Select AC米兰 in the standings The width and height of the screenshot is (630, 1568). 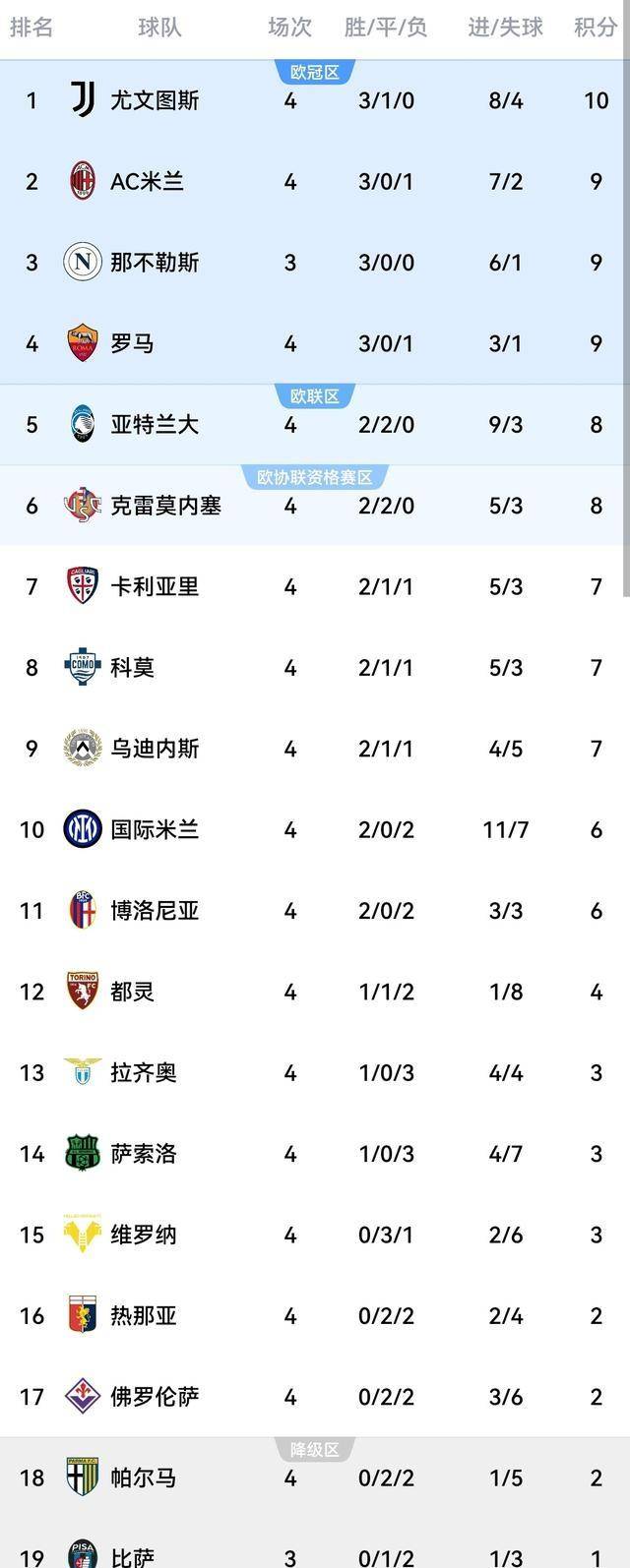pos(147,182)
